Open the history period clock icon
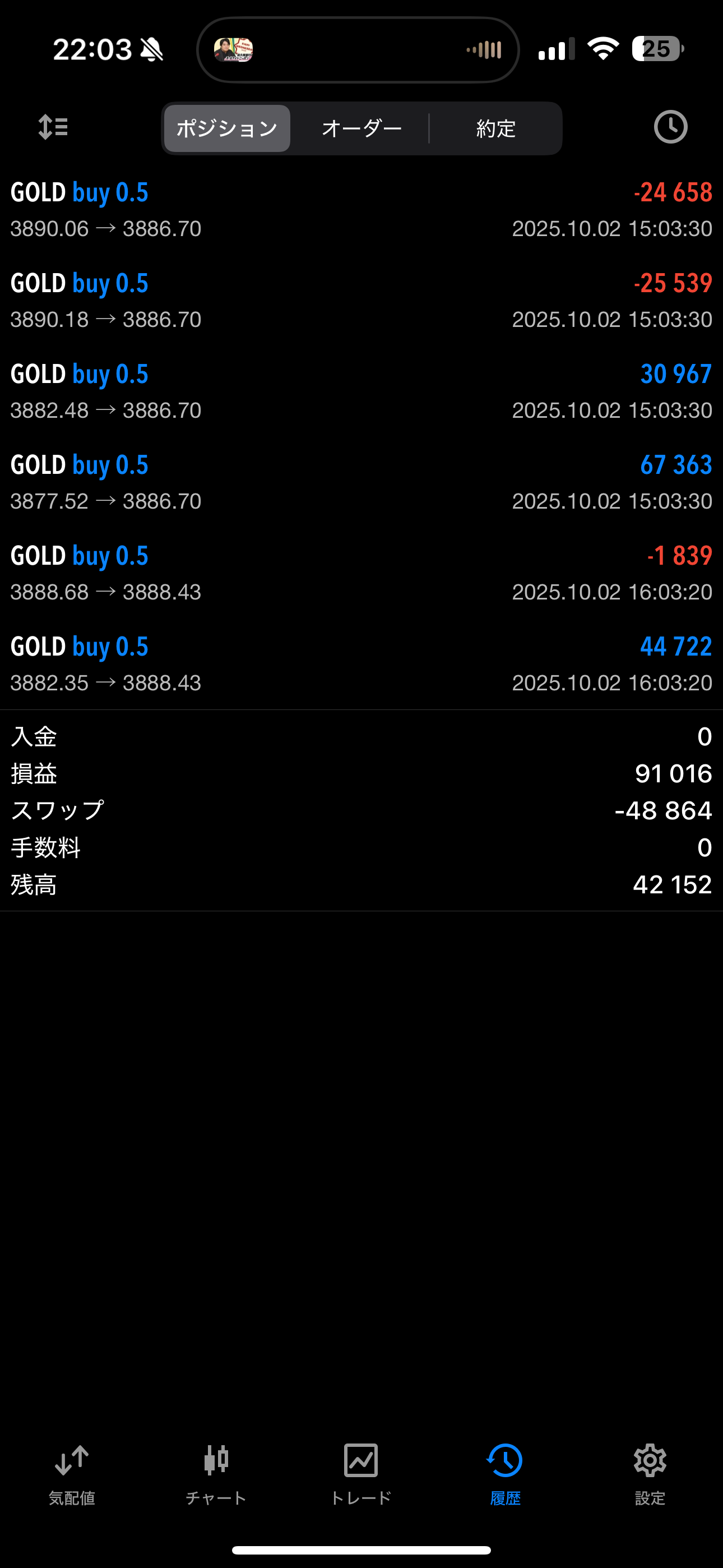This screenshot has height=1568, width=723. (670, 127)
